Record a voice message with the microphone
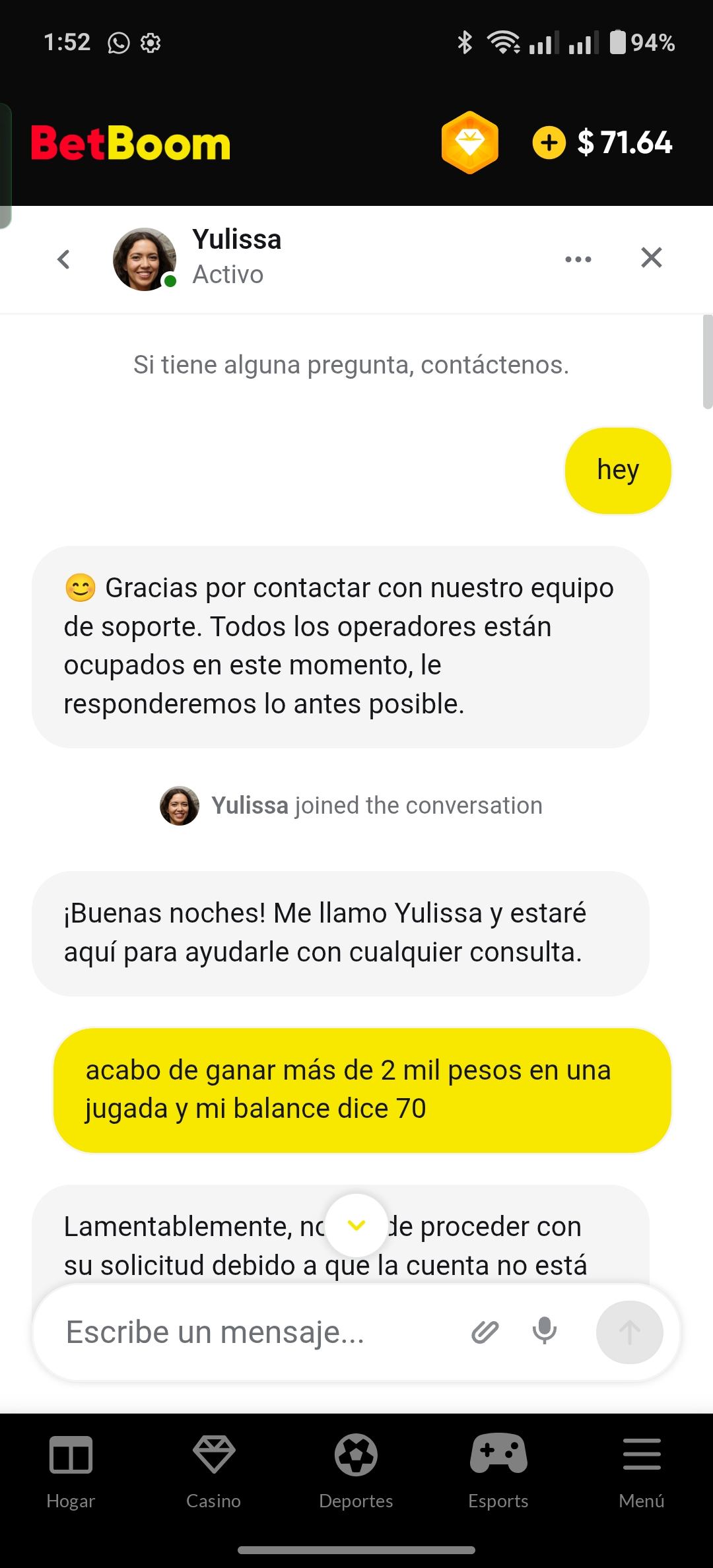The width and height of the screenshot is (713, 1568). tap(545, 1330)
